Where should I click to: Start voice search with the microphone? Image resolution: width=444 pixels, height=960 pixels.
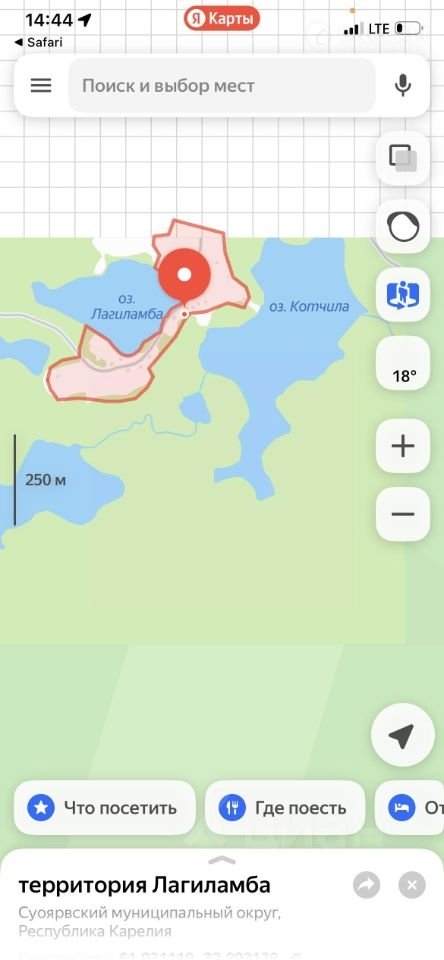(x=402, y=86)
